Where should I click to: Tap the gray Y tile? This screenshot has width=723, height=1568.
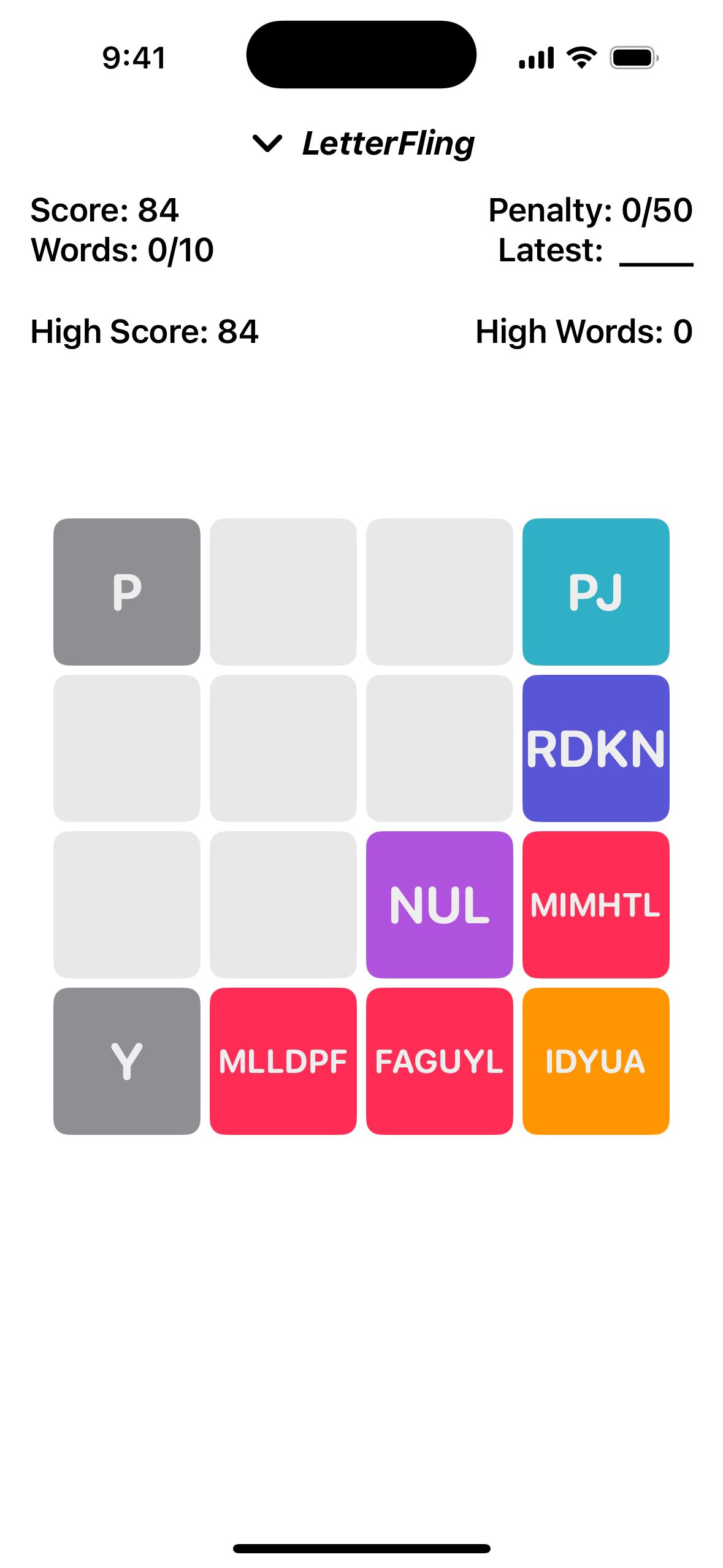pyautogui.click(x=126, y=1062)
